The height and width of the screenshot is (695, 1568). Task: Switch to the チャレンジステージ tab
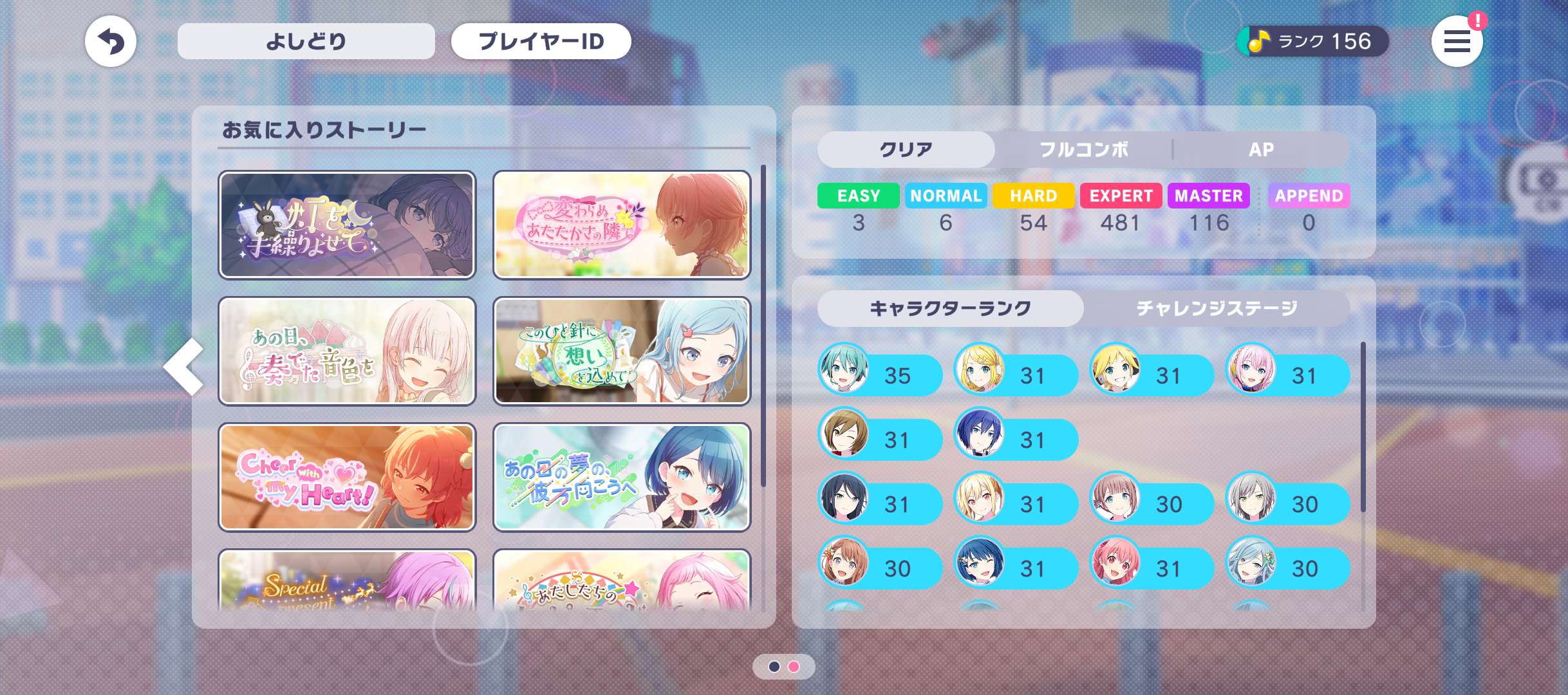(x=1217, y=308)
